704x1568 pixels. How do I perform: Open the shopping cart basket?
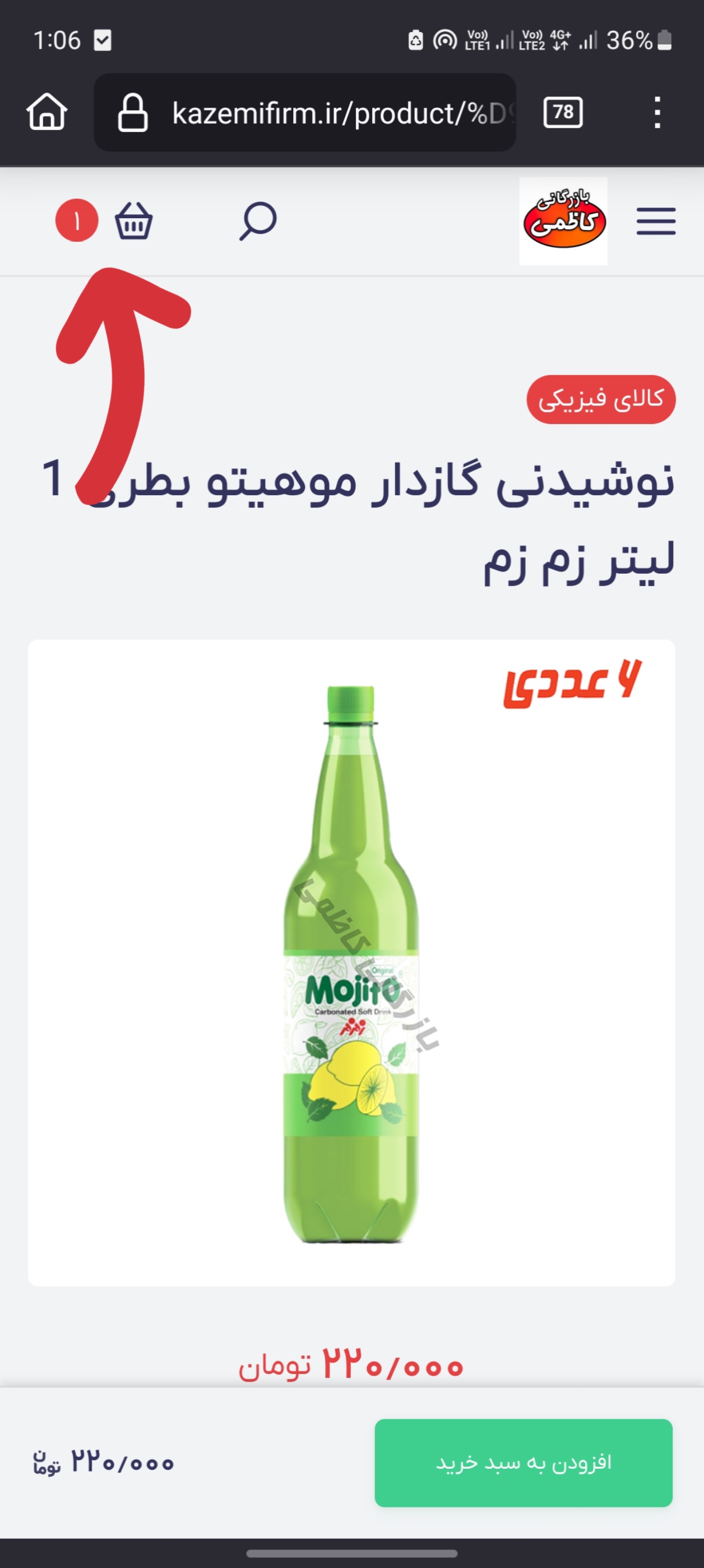pyautogui.click(x=133, y=221)
